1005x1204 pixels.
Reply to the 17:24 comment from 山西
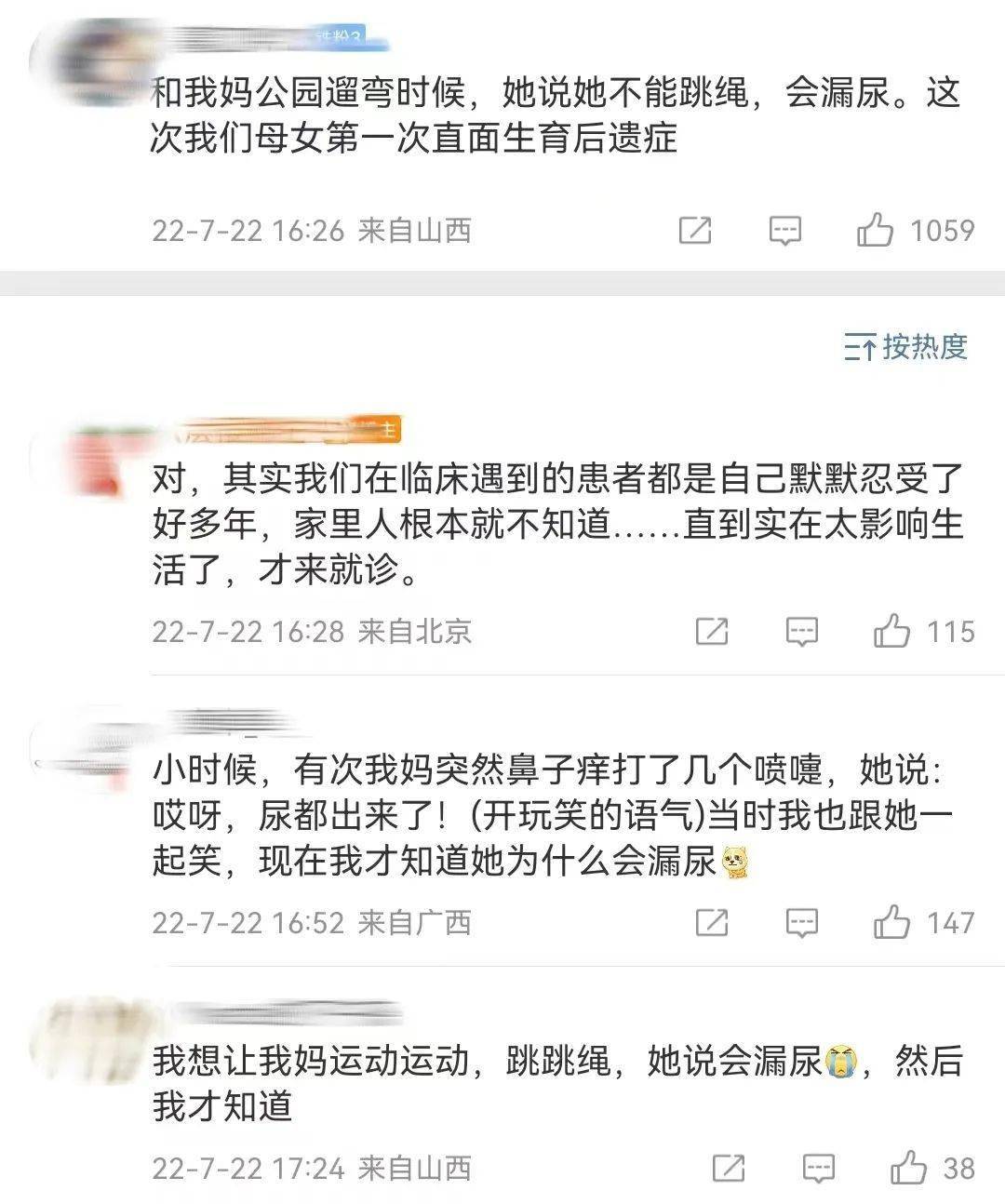[818, 1168]
